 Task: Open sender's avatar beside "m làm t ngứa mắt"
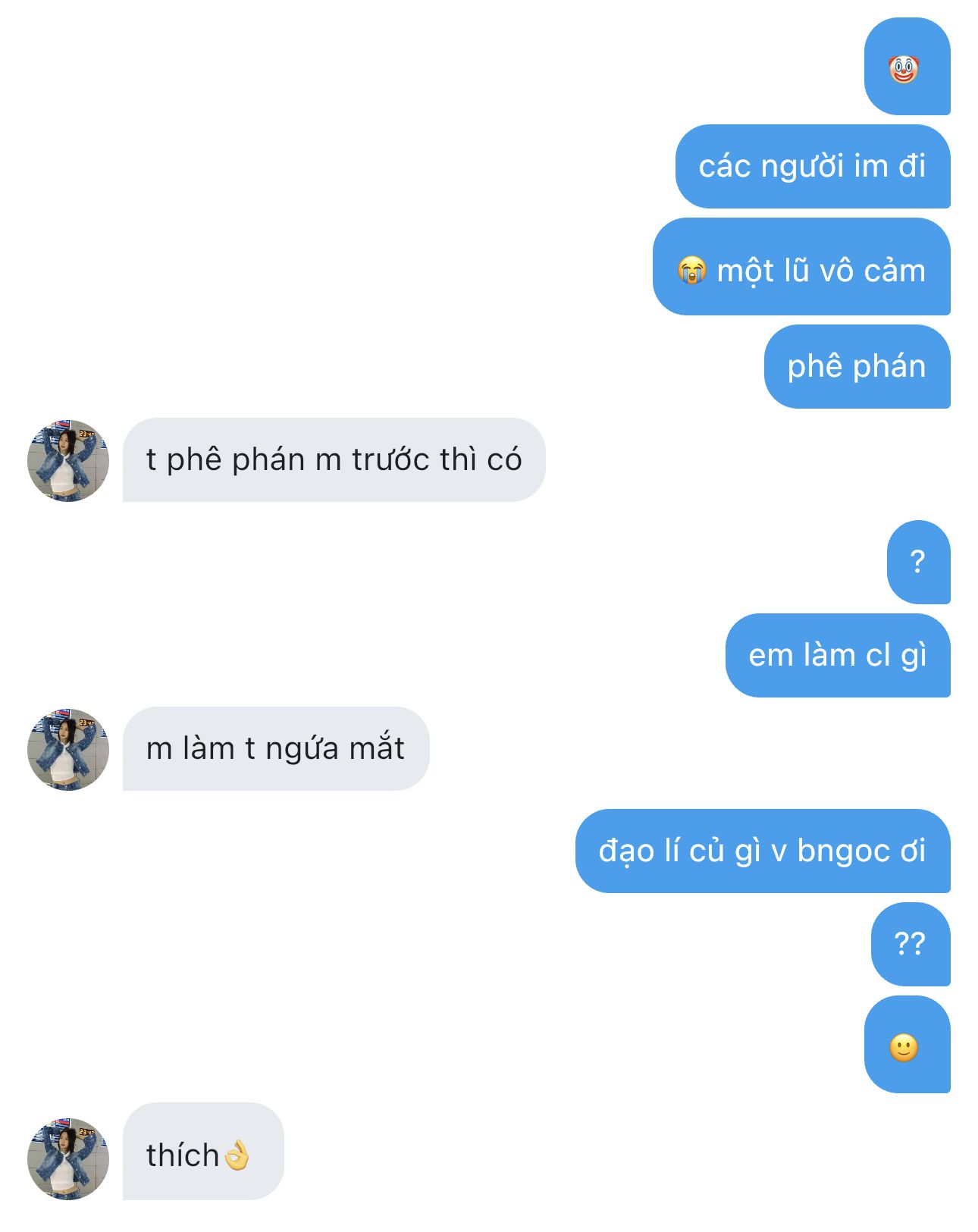click(68, 749)
